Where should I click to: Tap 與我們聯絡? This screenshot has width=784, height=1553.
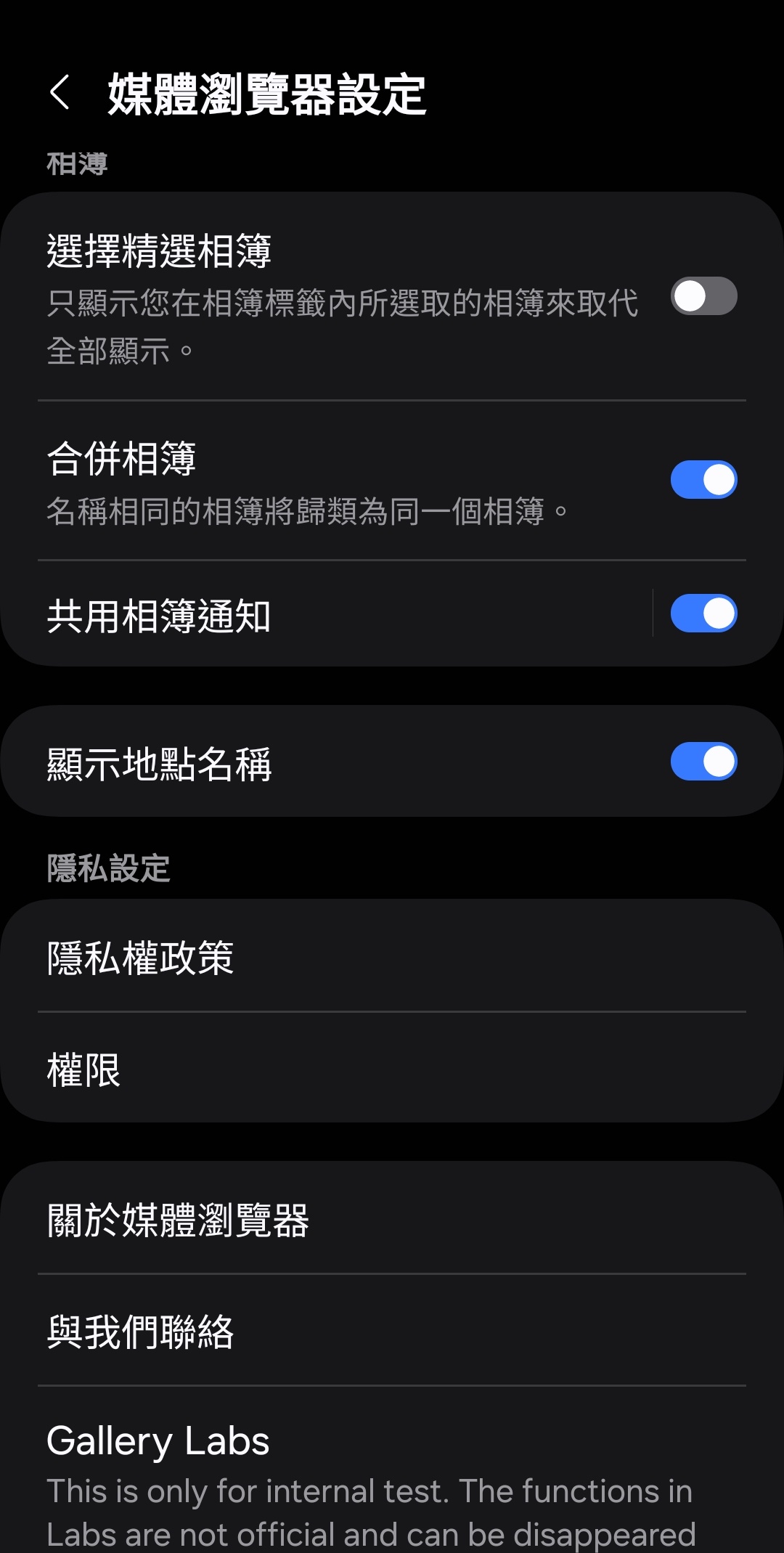pyautogui.click(x=392, y=1332)
